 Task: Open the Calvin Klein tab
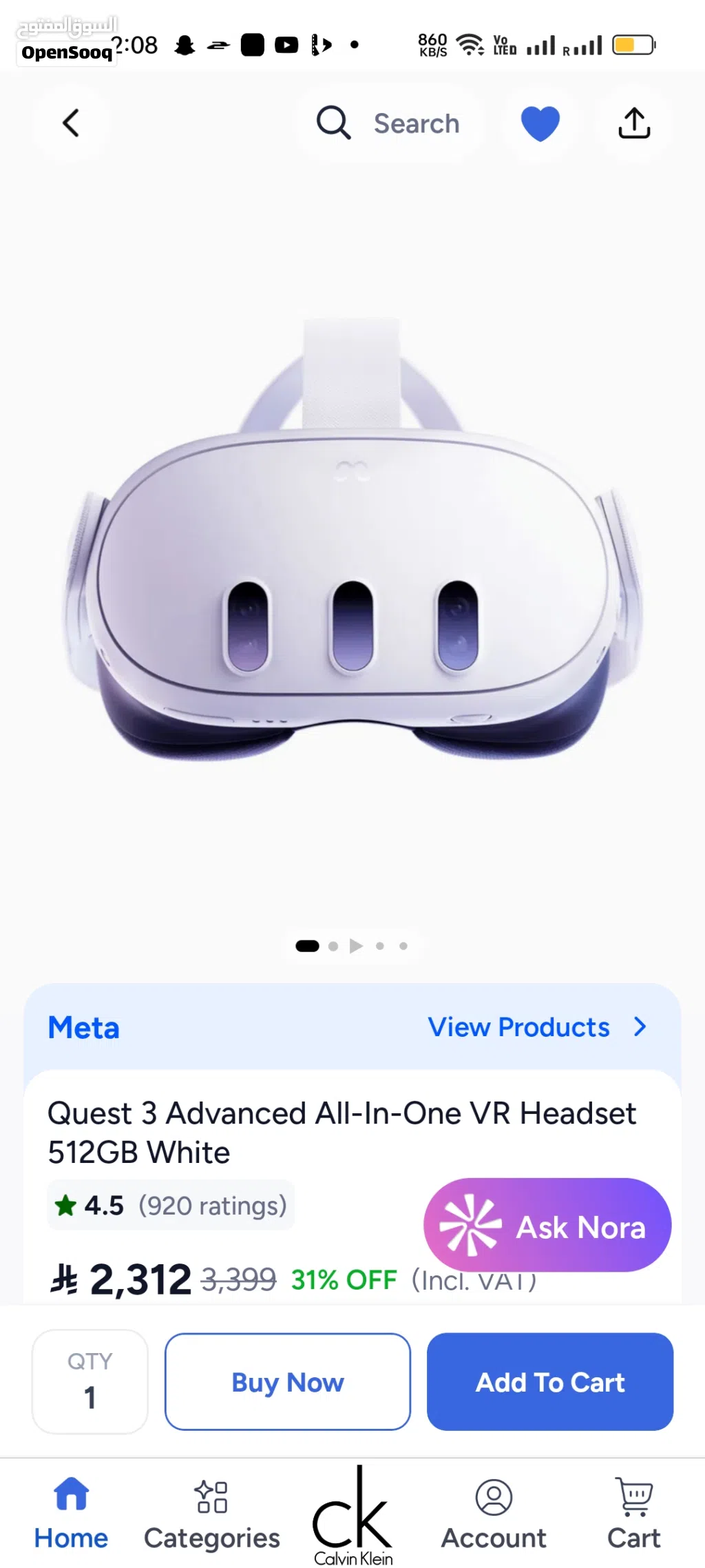tap(352, 1516)
